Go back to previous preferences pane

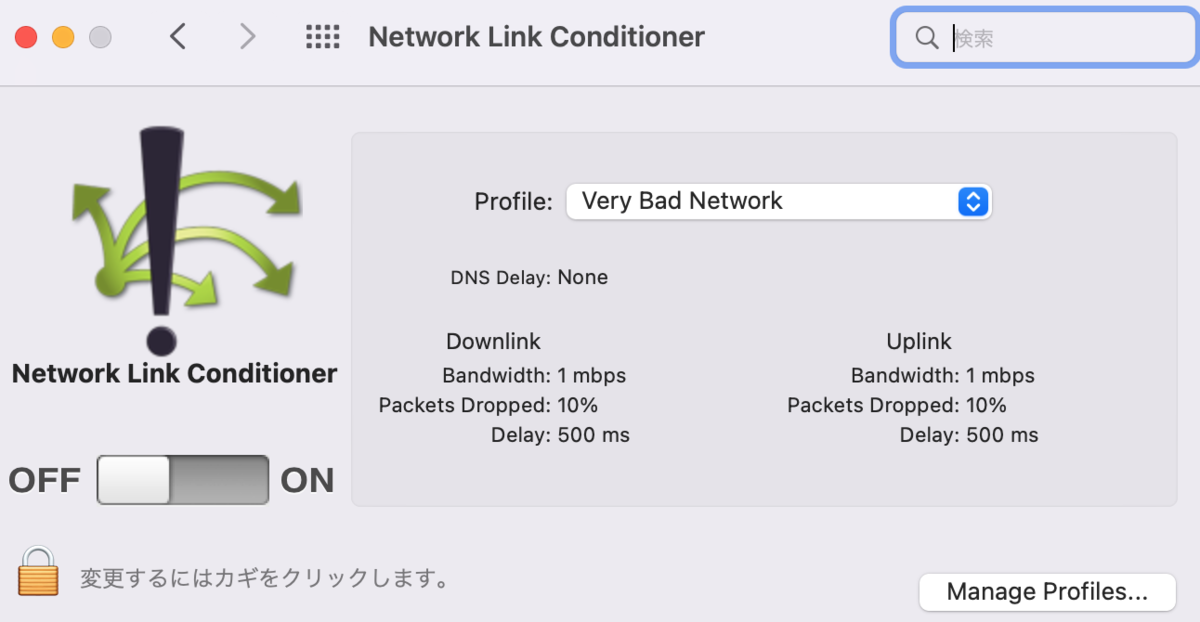point(178,37)
